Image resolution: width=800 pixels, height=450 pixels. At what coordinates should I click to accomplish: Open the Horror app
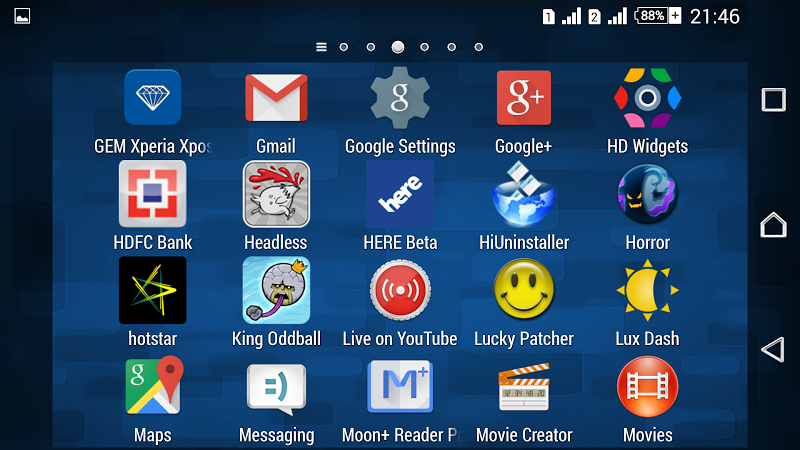pos(648,194)
